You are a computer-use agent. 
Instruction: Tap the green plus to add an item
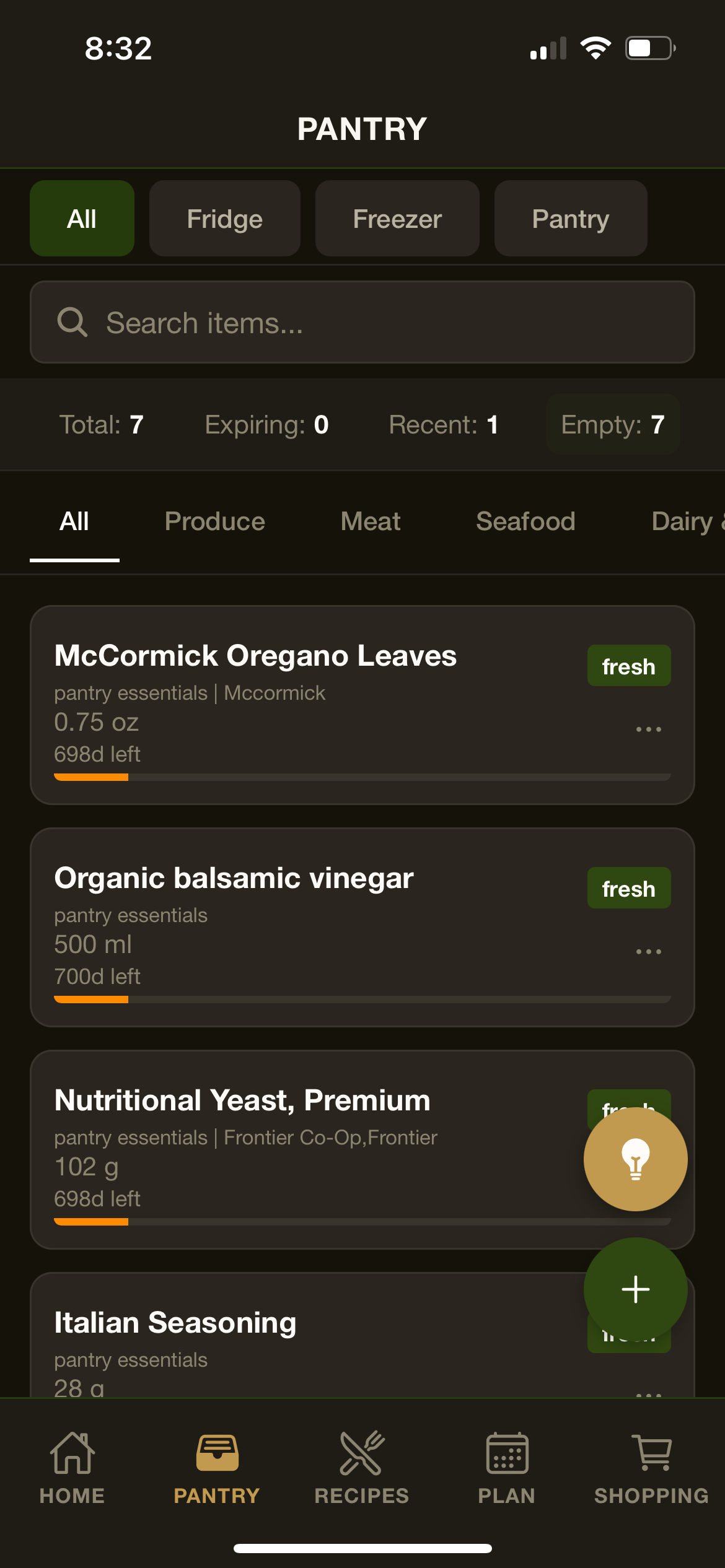pyautogui.click(x=635, y=1290)
